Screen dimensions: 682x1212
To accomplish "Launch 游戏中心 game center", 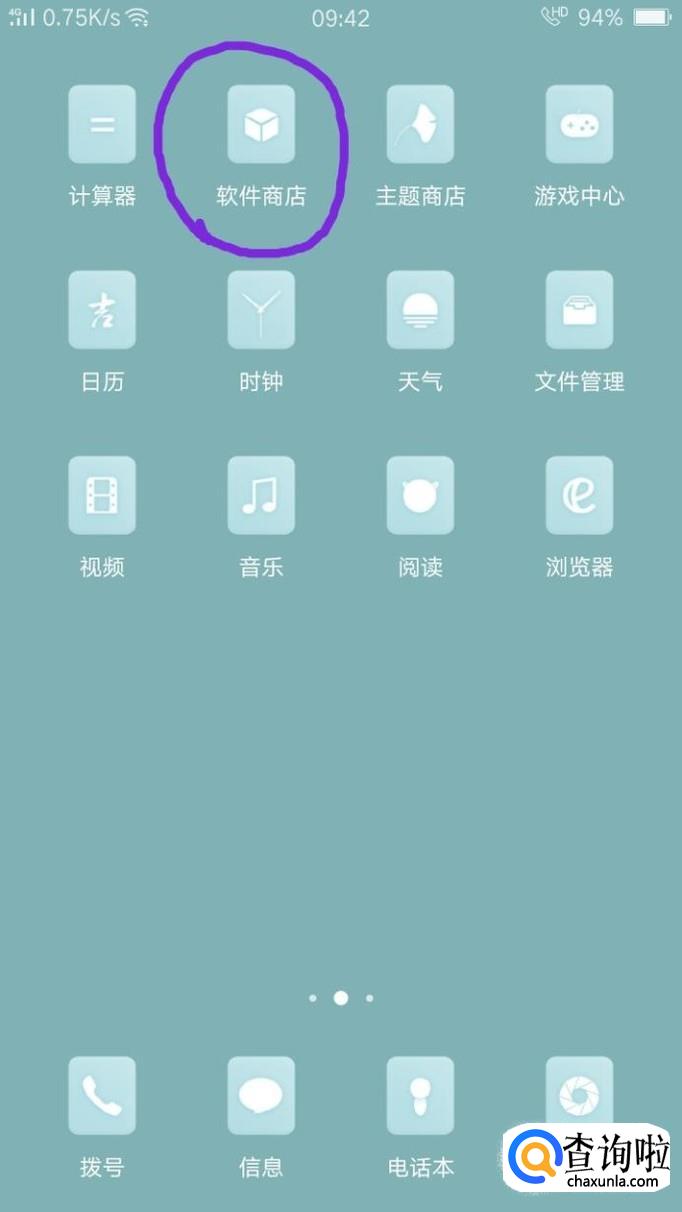I will click(x=579, y=125).
